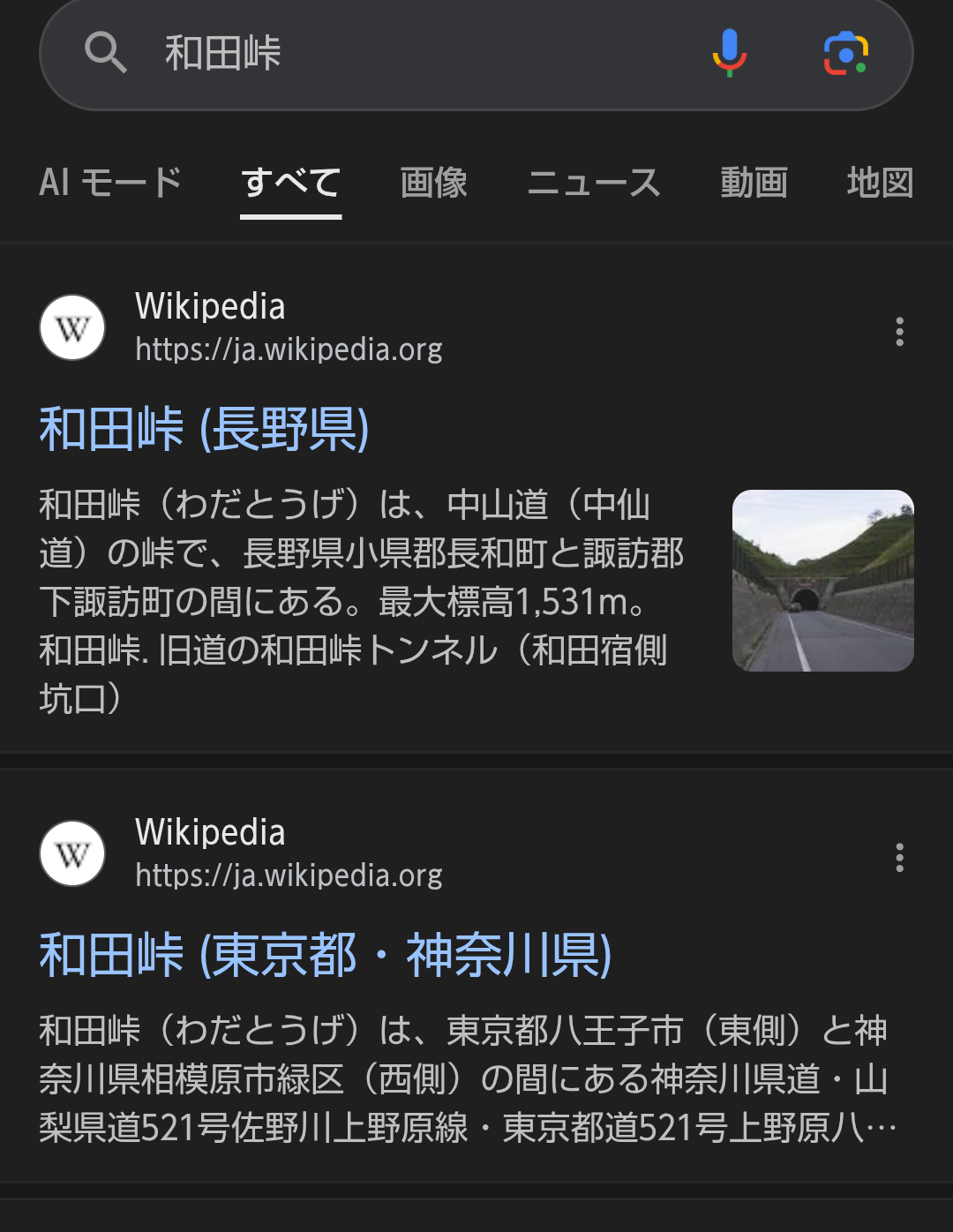Open the 和田峠 (東京都・神奈川県) Wikipedia result
Screen dimensions: 953x1232
pyautogui.click(x=326, y=956)
